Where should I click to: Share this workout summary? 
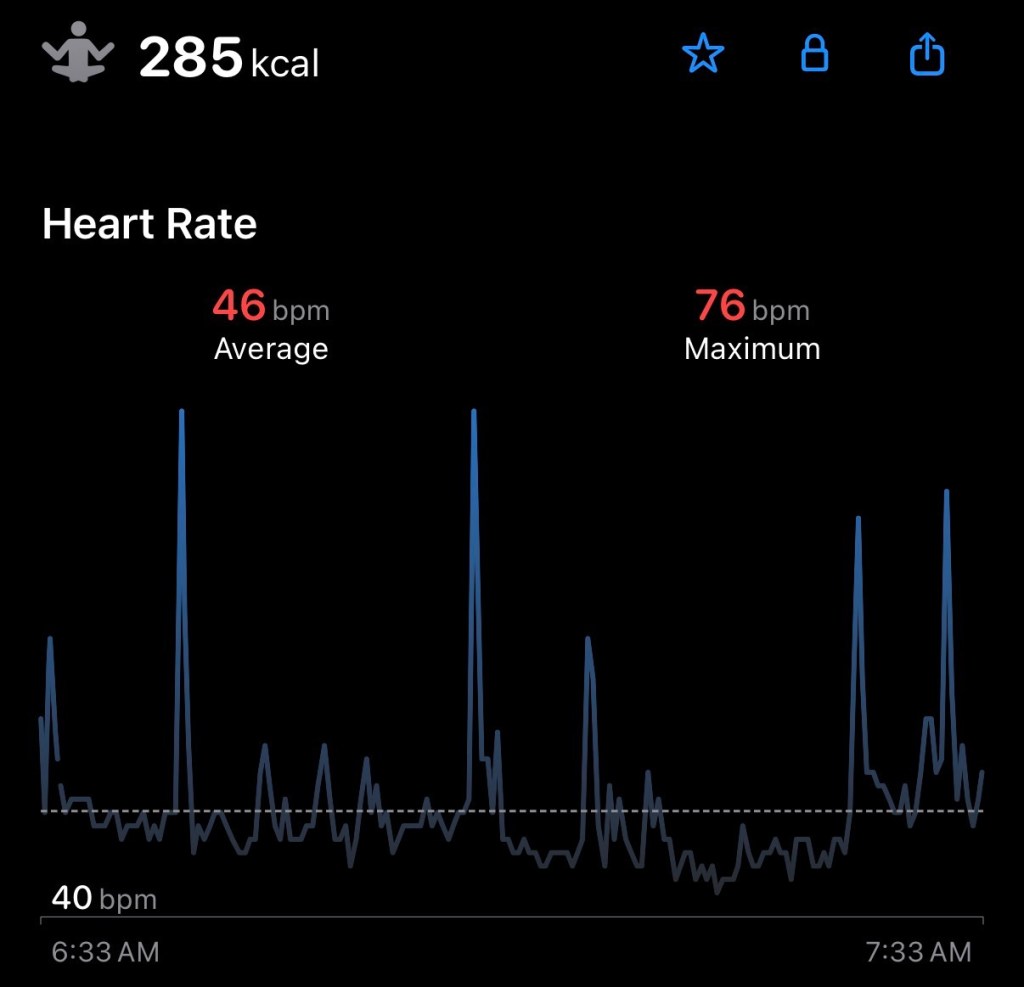point(927,54)
